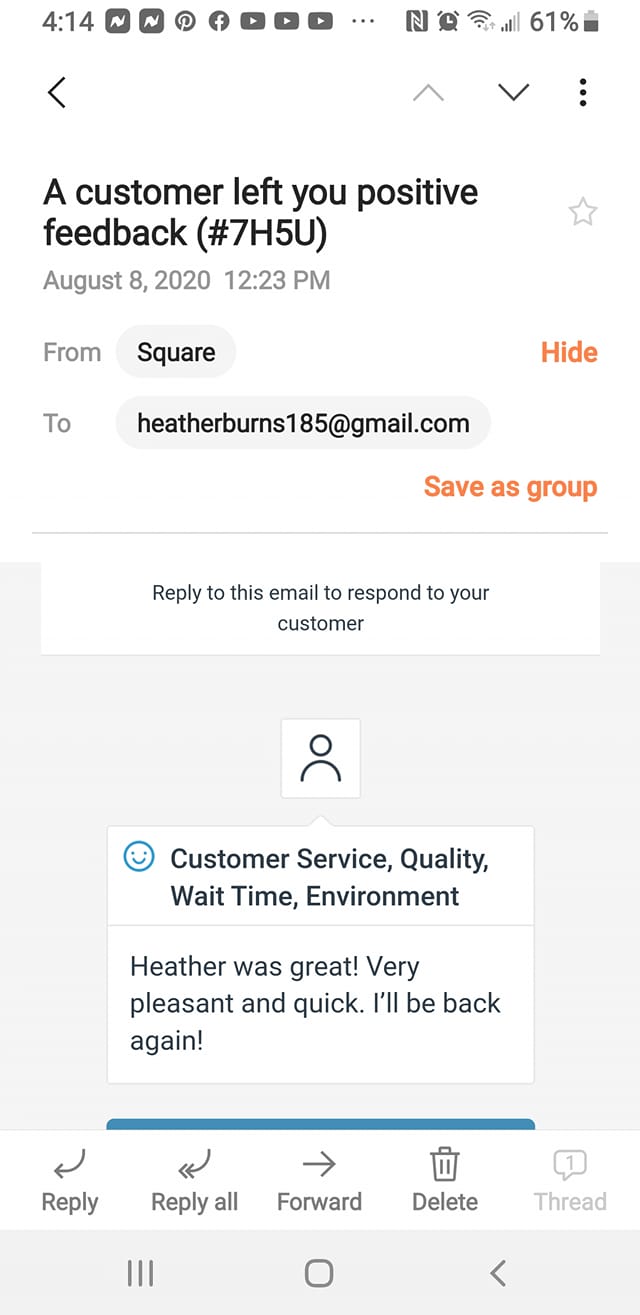
Task: Open the Thread view
Action: pyautogui.click(x=570, y=1180)
